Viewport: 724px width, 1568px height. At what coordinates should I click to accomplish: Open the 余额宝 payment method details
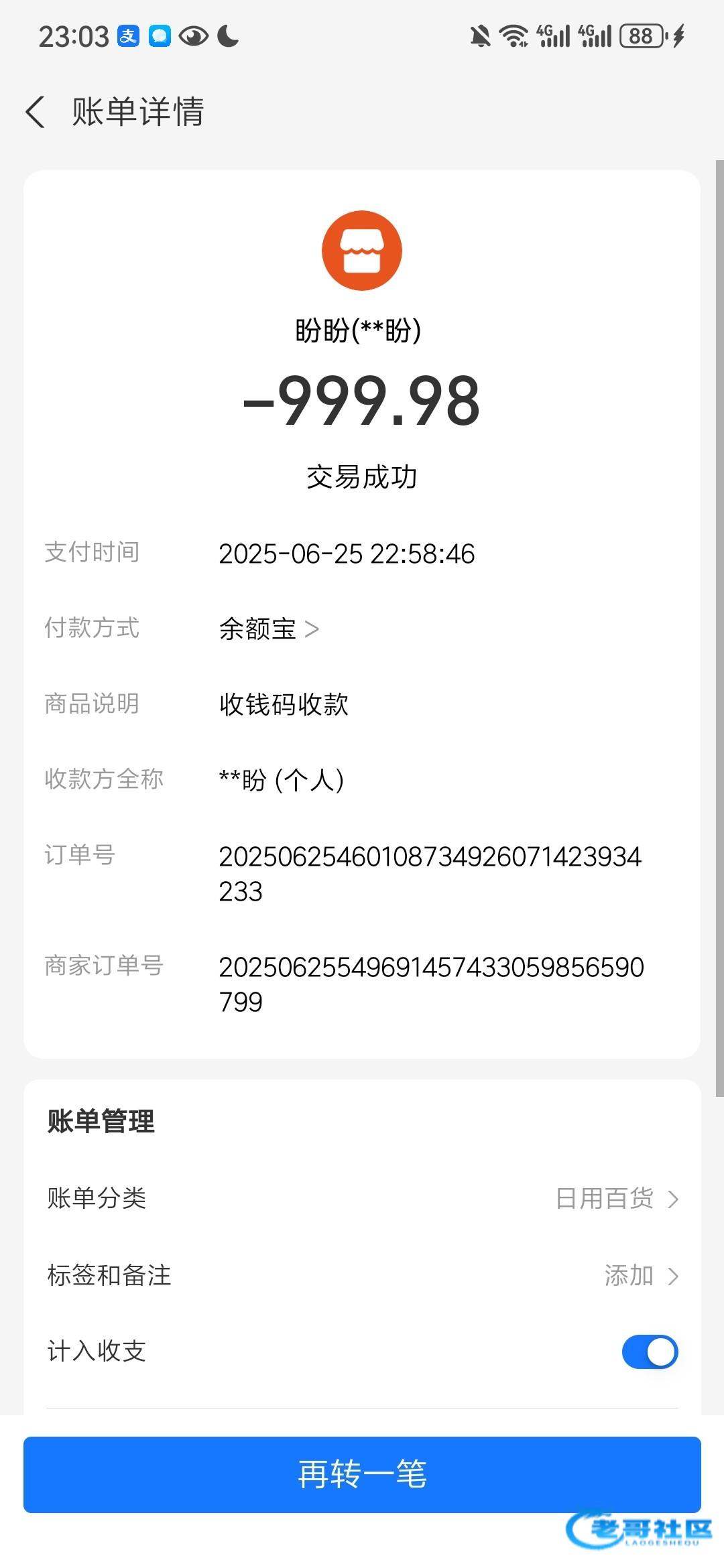click(269, 629)
